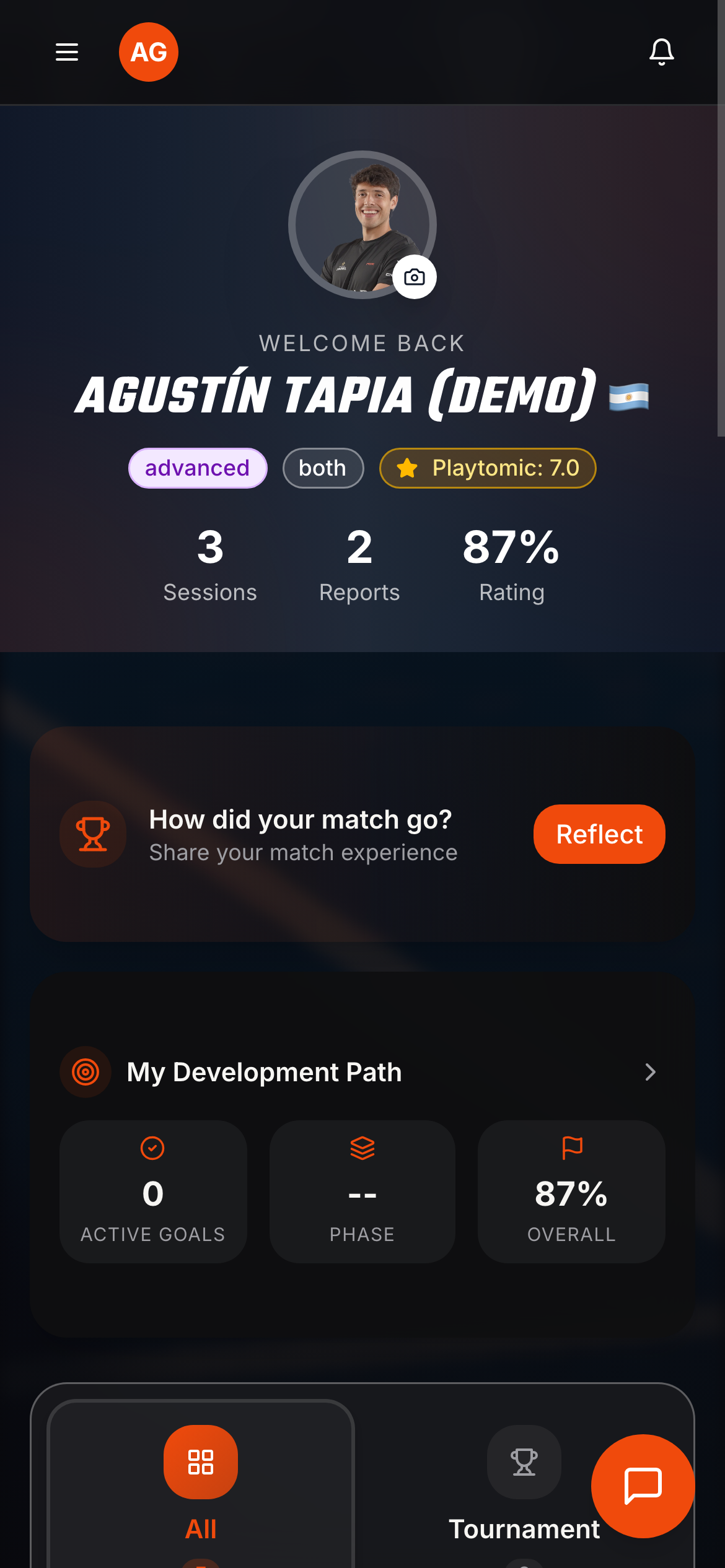This screenshot has height=1568, width=725.
Task: Open the hamburger menu
Action: 67,52
